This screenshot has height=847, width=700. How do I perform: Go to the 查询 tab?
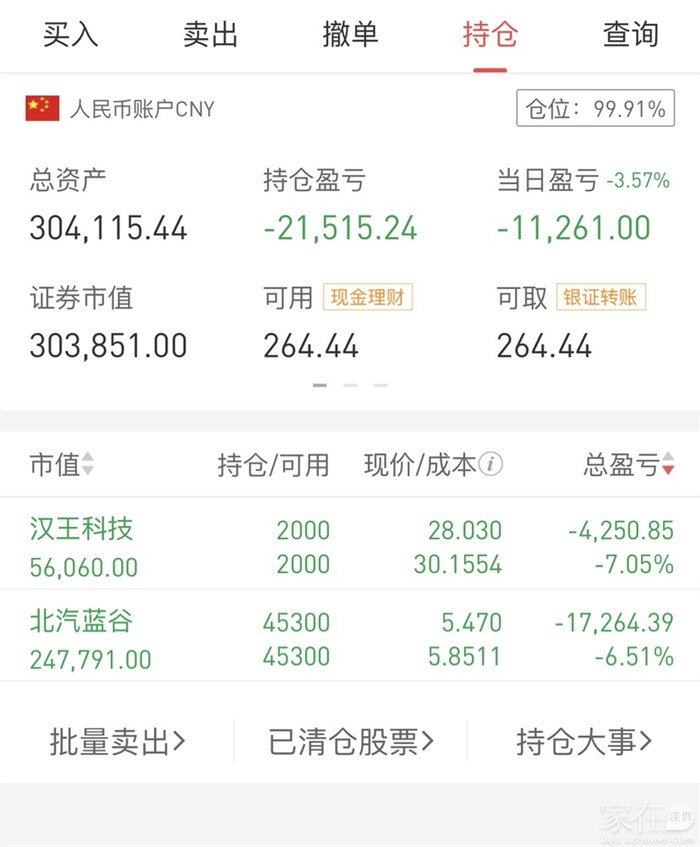[x=630, y=35]
